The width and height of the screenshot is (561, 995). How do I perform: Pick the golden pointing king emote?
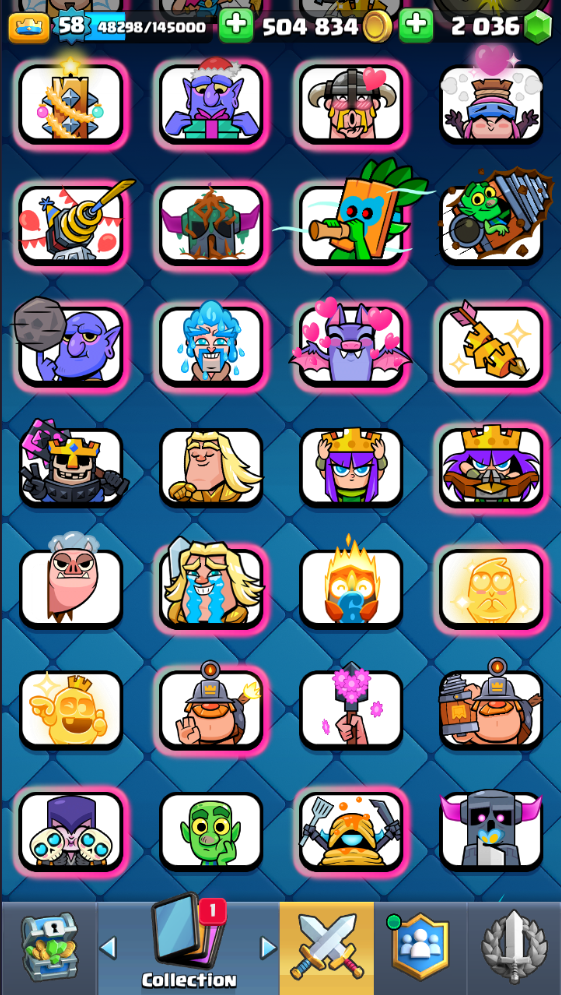pos(70,709)
